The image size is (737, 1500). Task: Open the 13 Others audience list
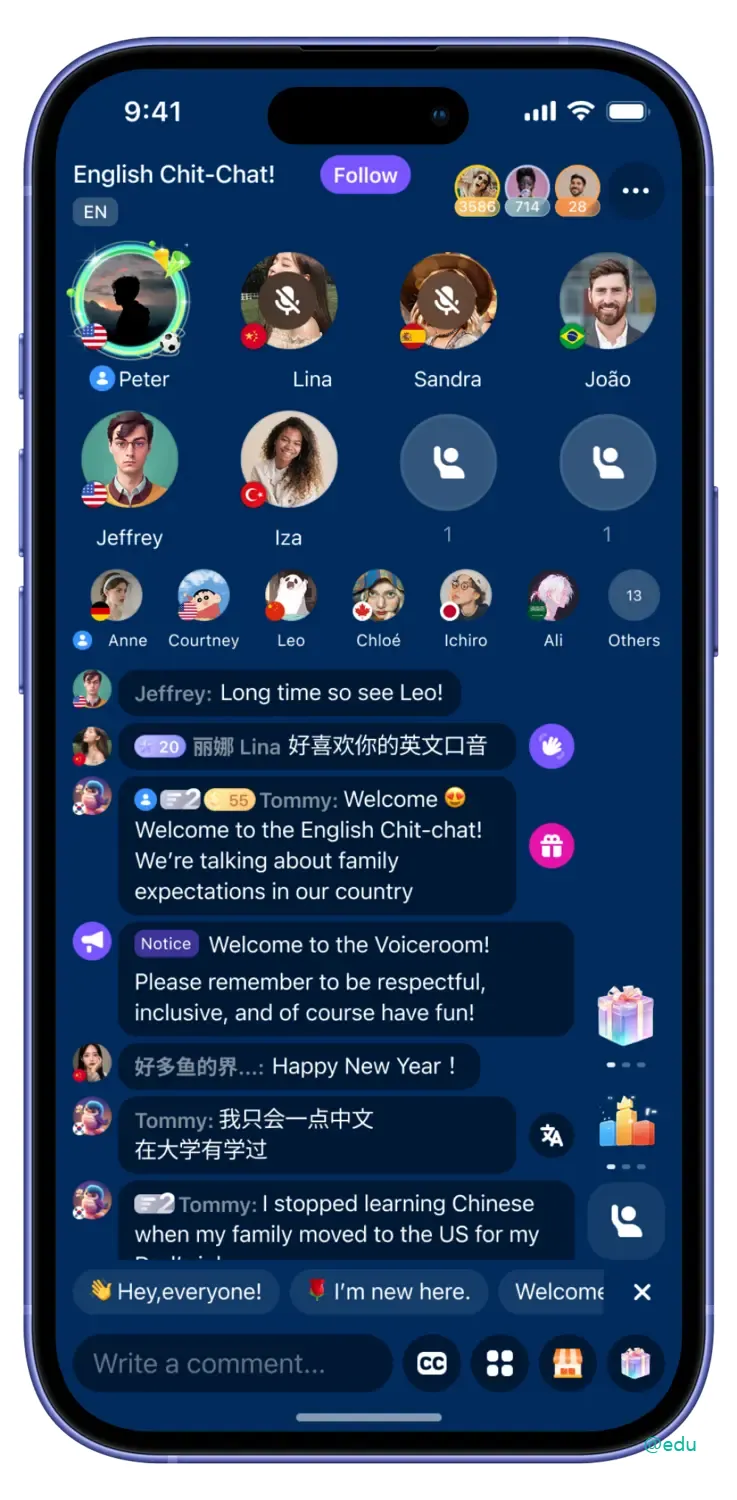(634, 596)
